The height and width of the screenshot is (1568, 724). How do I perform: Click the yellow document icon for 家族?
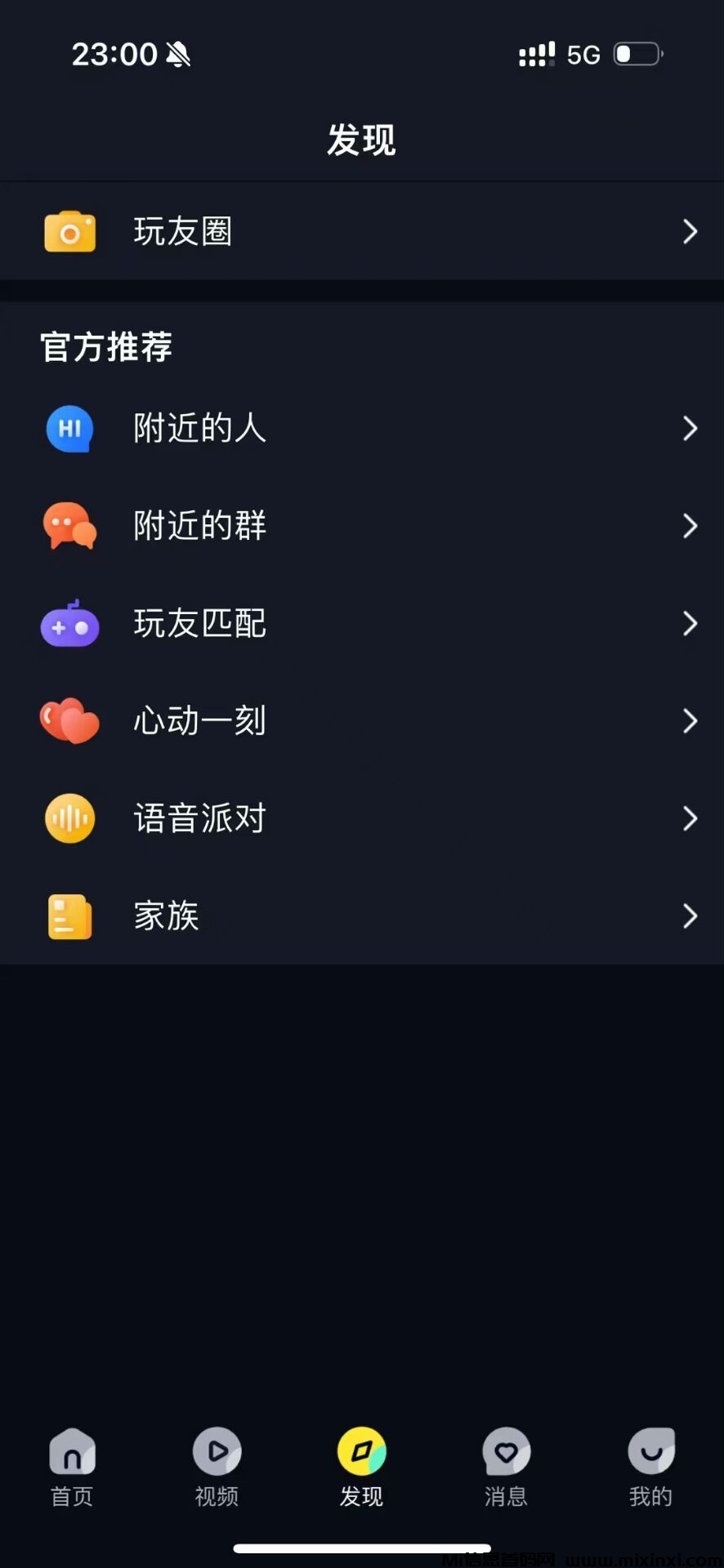tap(70, 916)
